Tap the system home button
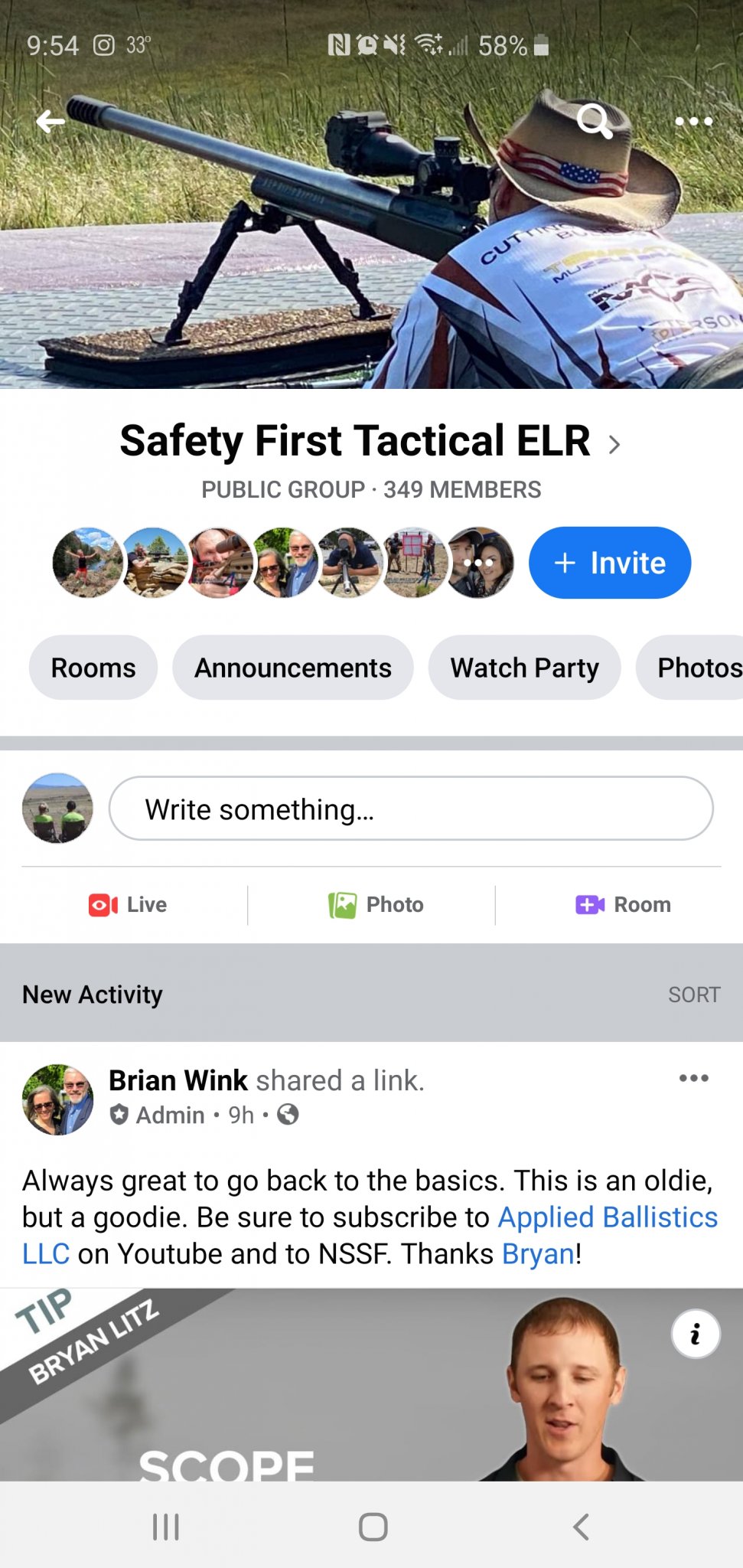 click(x=373, y=1527)
